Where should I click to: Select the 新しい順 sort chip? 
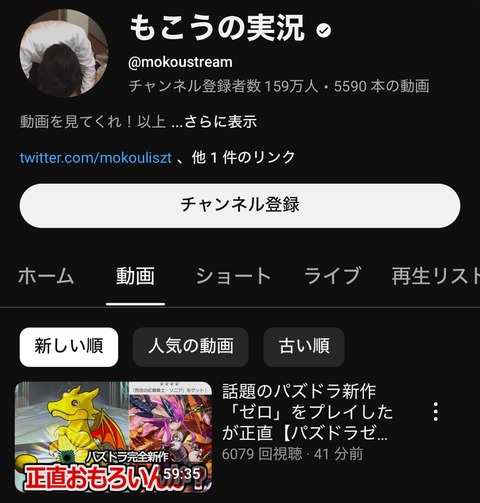click(69, 347)
